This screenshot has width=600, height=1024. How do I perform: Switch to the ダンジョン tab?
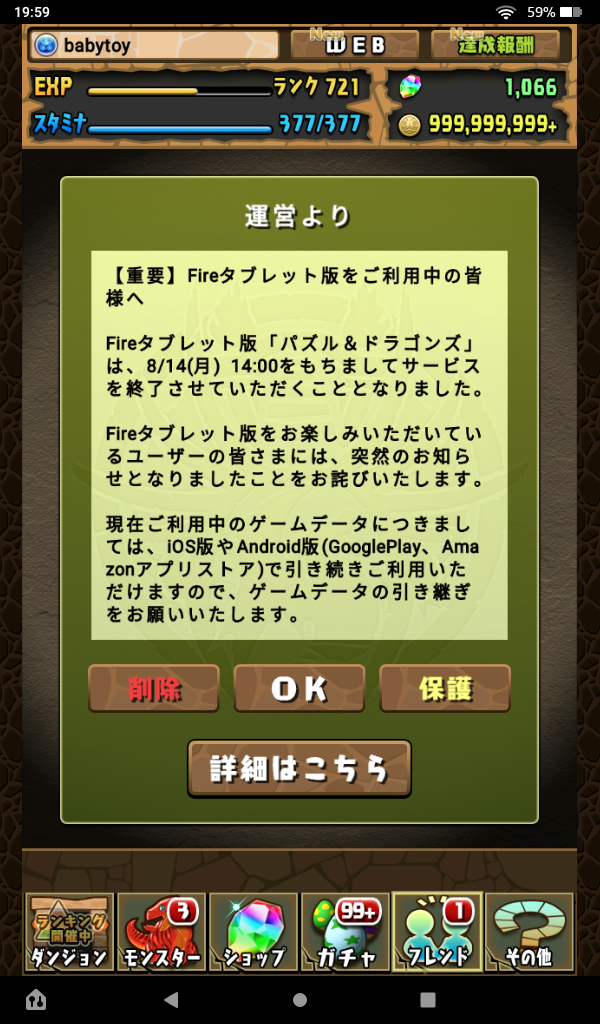70,932
